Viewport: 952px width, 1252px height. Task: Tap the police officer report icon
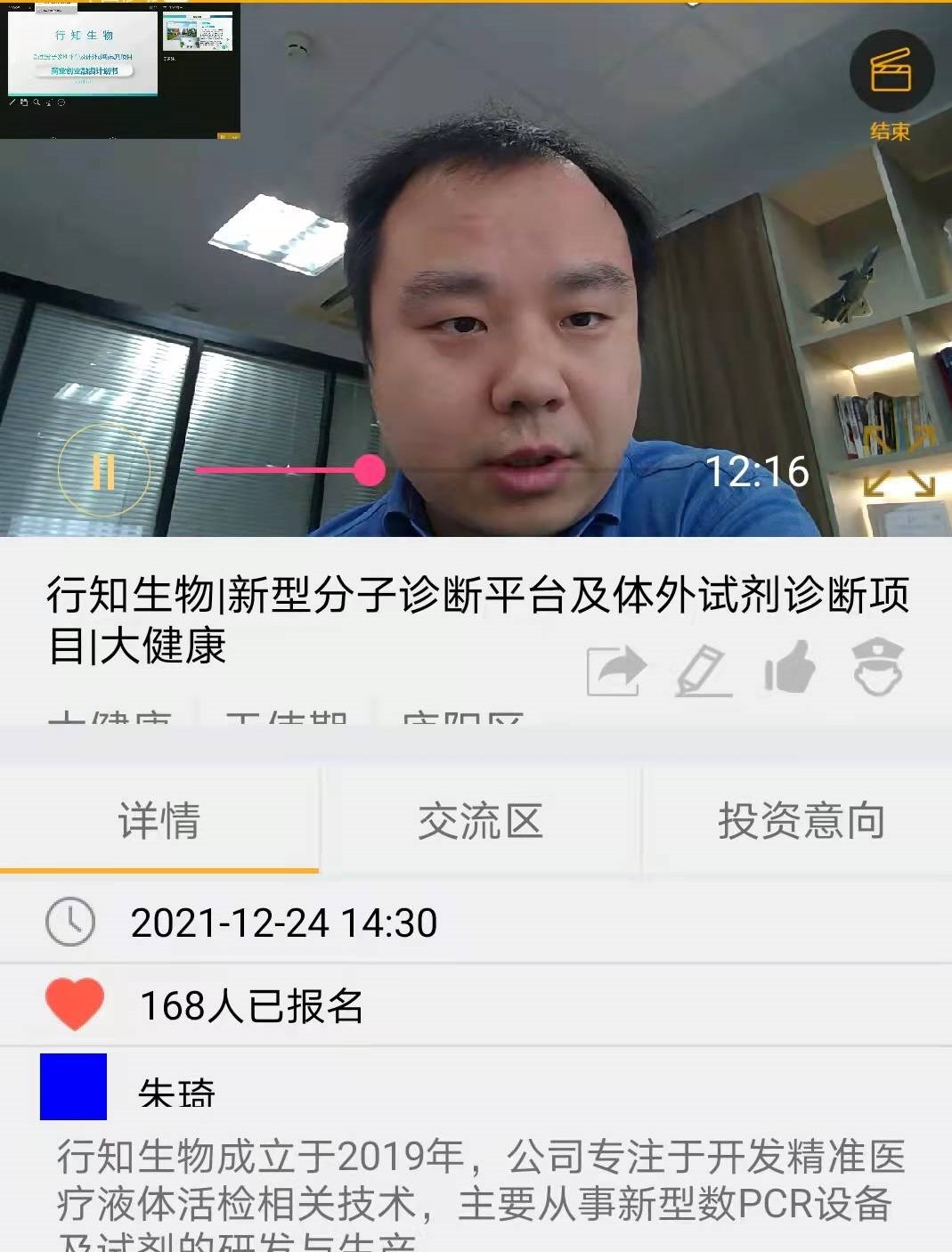point(877,667)
